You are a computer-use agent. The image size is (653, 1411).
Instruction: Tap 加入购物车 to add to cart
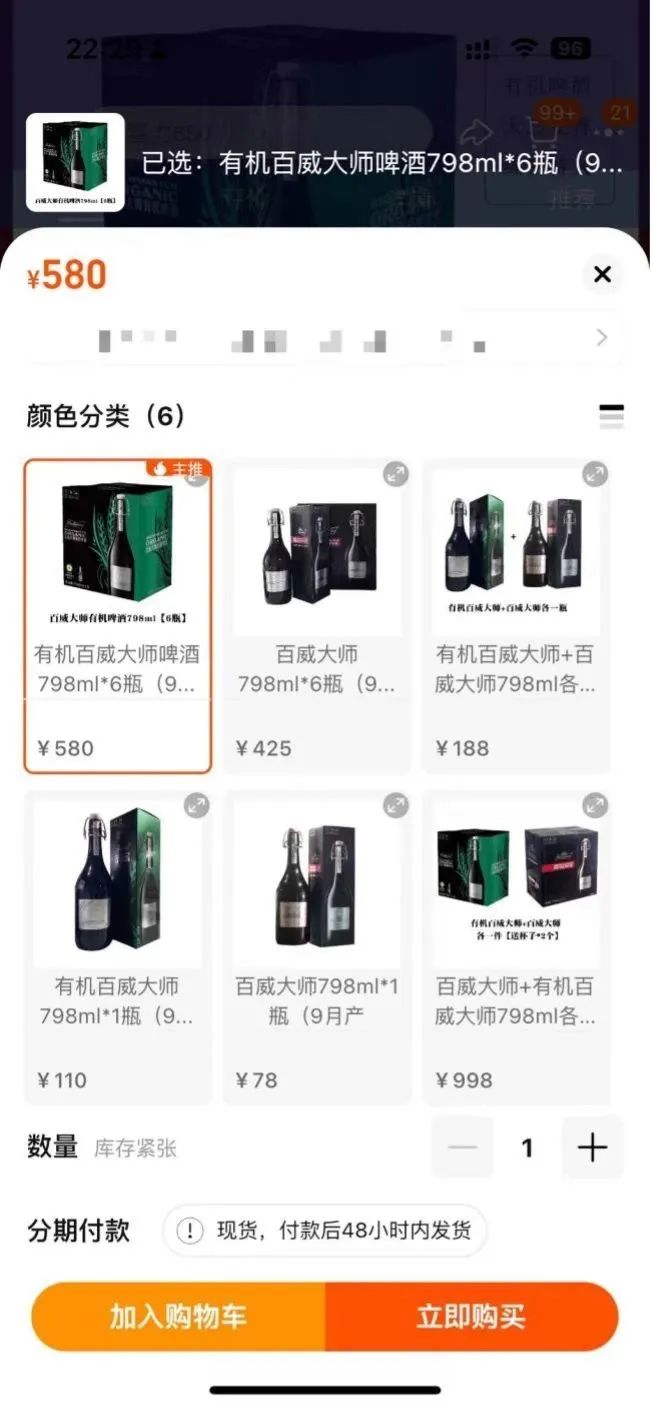point(178,1316)
